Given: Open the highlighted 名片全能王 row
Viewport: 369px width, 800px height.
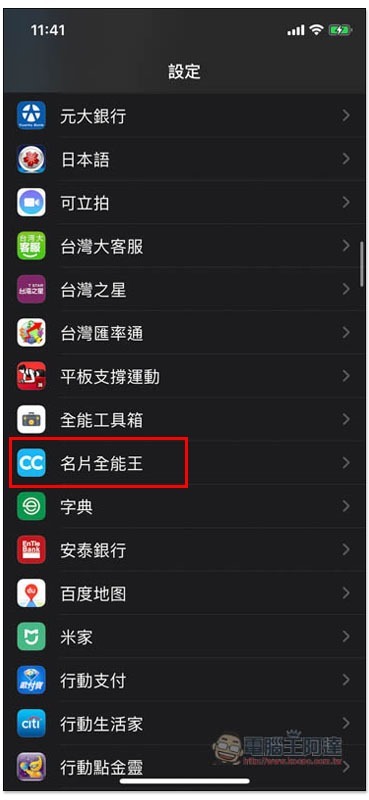Looking at the screenshot, I should [184, 463].
